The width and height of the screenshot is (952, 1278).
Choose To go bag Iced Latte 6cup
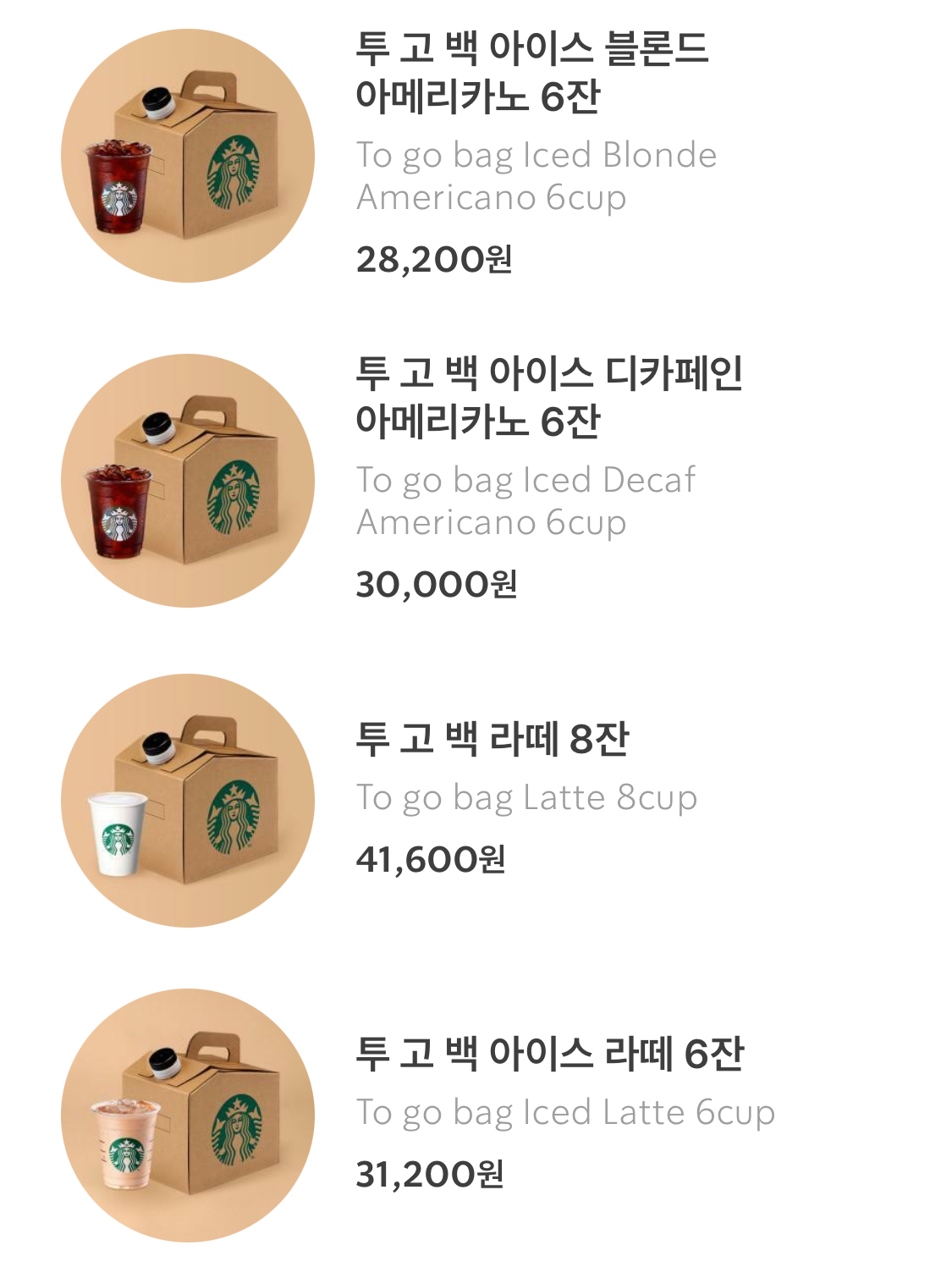tap(476, 1115)
